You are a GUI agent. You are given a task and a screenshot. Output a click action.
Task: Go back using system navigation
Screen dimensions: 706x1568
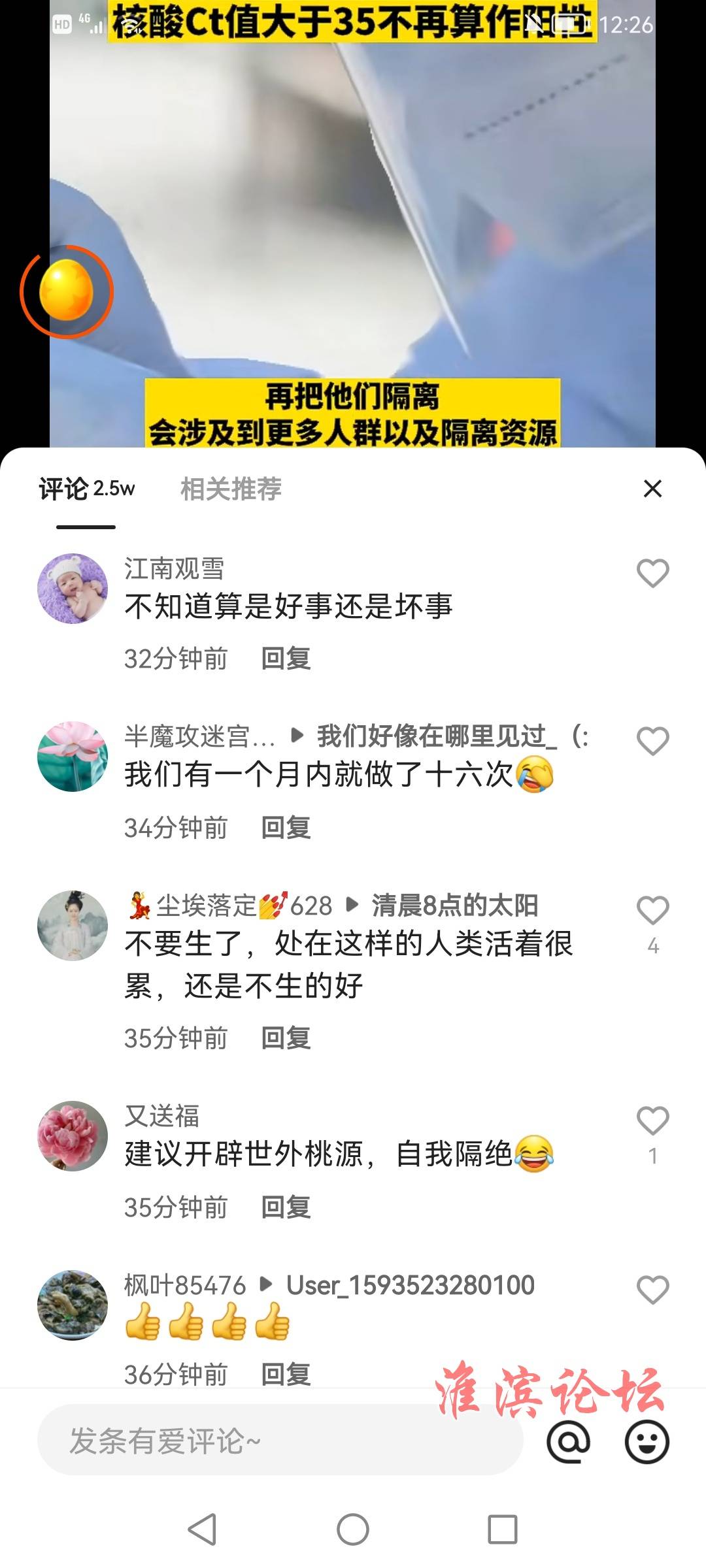[x=202, y=1529]
